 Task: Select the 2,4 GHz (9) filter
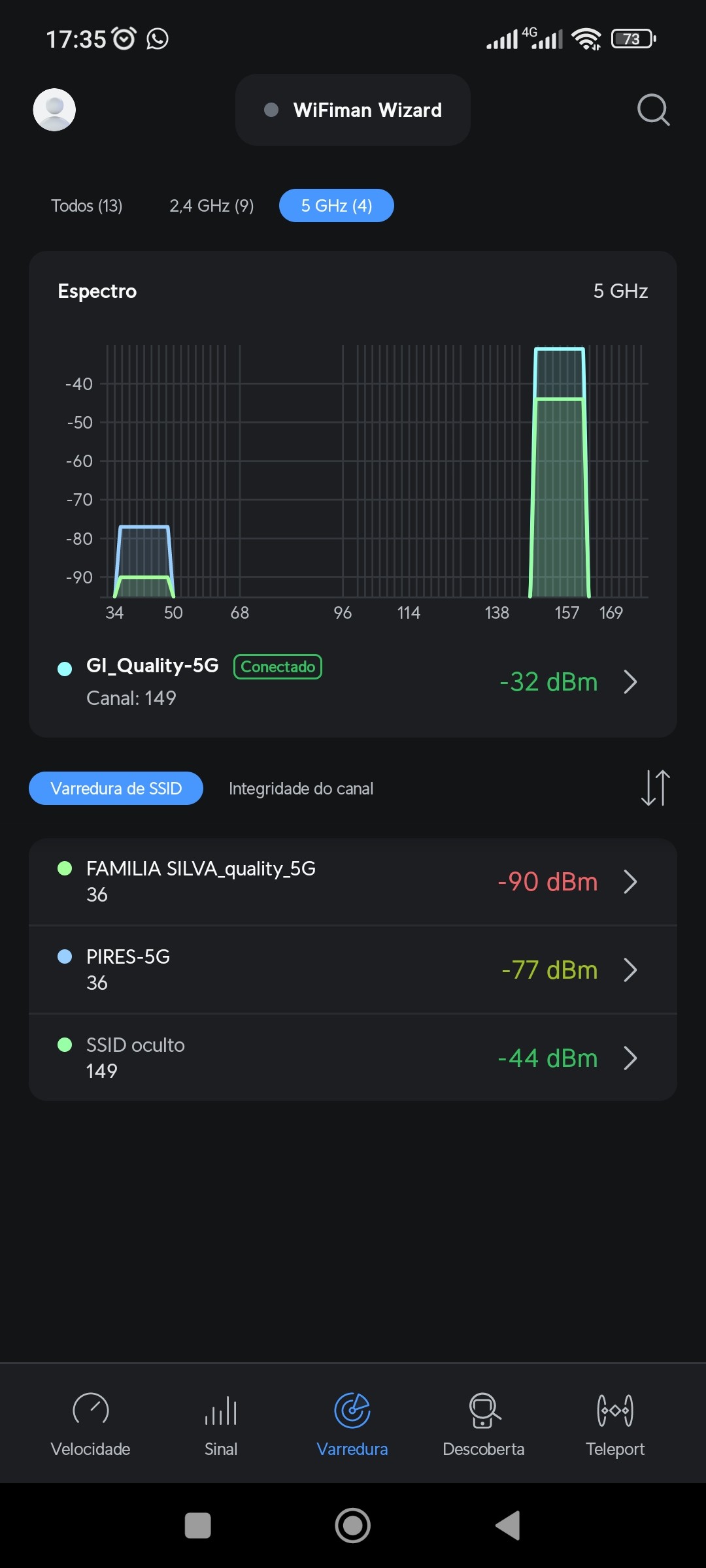(x=211, y=206)
